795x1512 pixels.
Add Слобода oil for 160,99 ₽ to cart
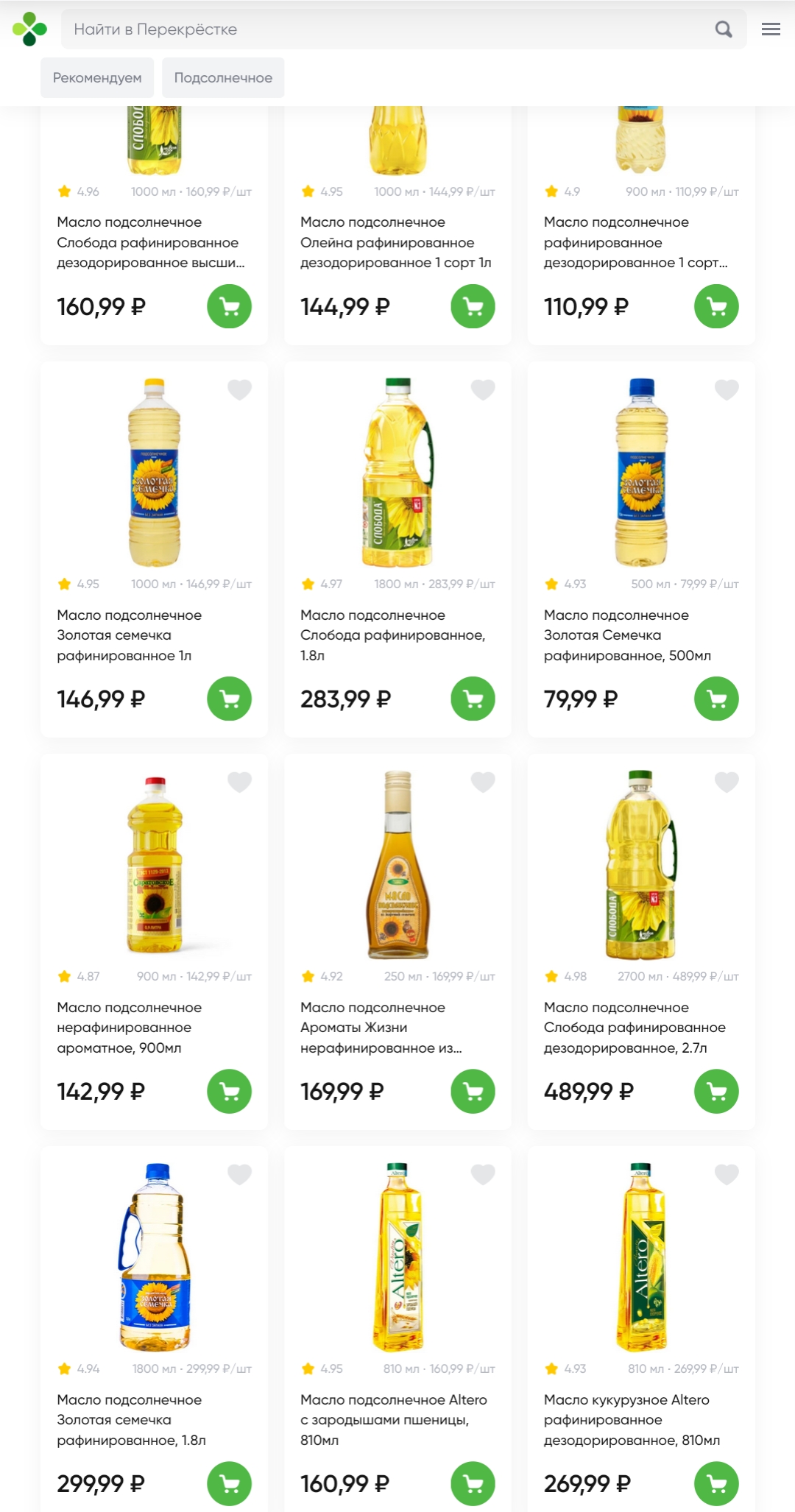tap(229, 307)
